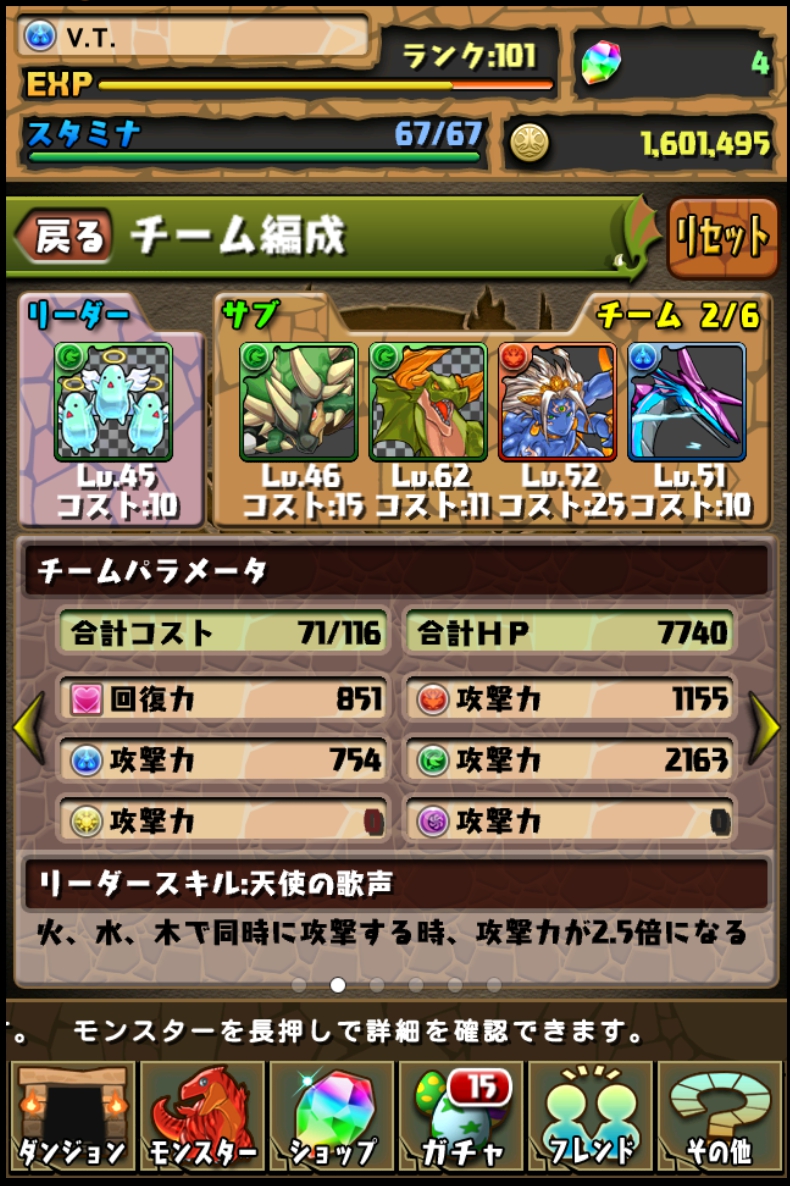Viewport: 790px width, 1186px height.
Task: Select sub monster Lv.62 cost 11
Action: pos(428,401)
